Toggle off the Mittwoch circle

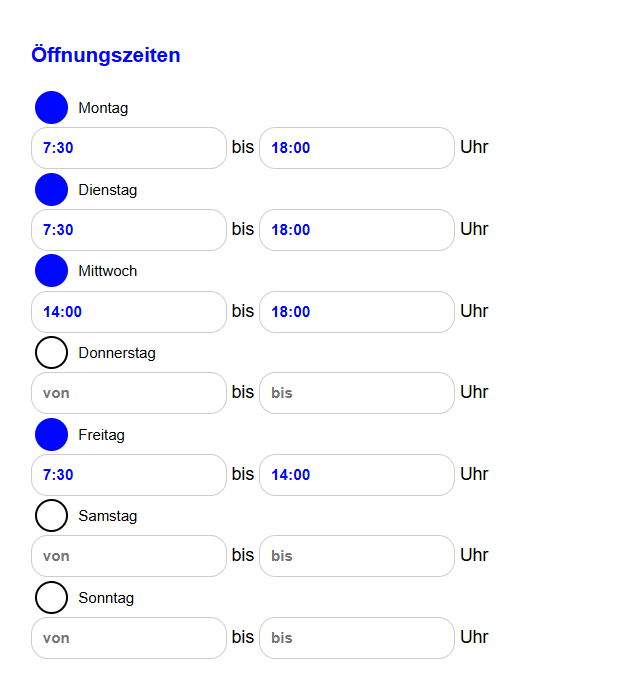click(51, 271)
